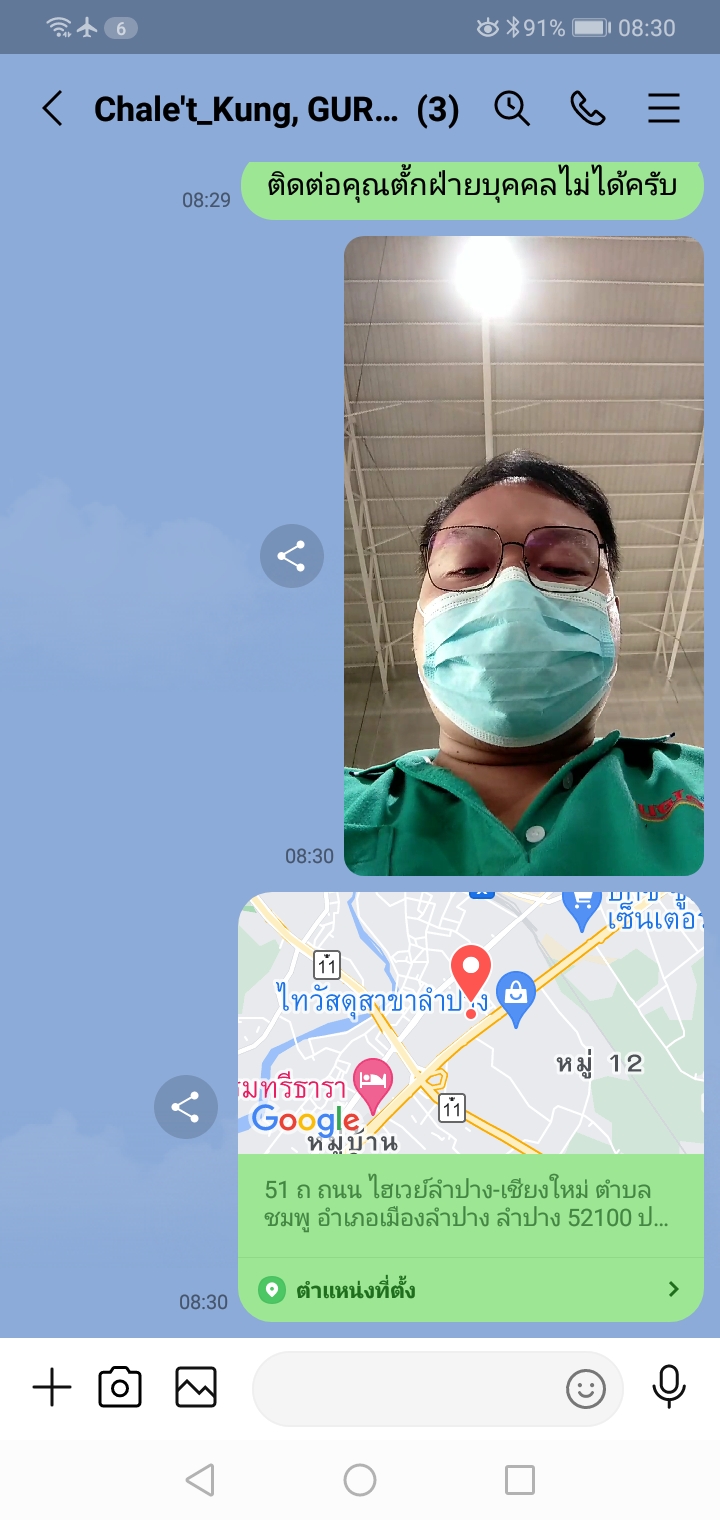Share the photo message
720x1520 pixels.
pyautogui.click(x=291, y=556)
